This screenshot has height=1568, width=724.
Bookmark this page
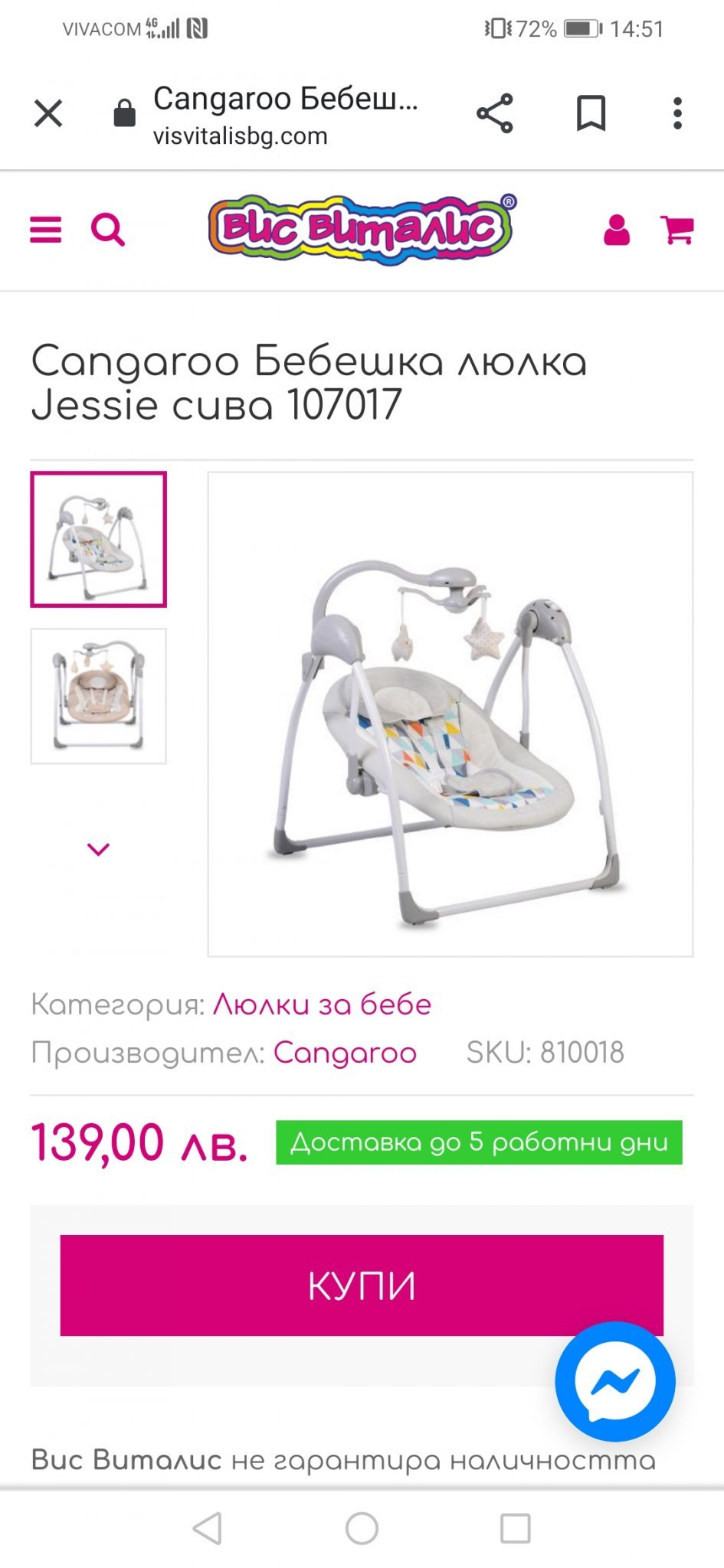click(591, 114)
